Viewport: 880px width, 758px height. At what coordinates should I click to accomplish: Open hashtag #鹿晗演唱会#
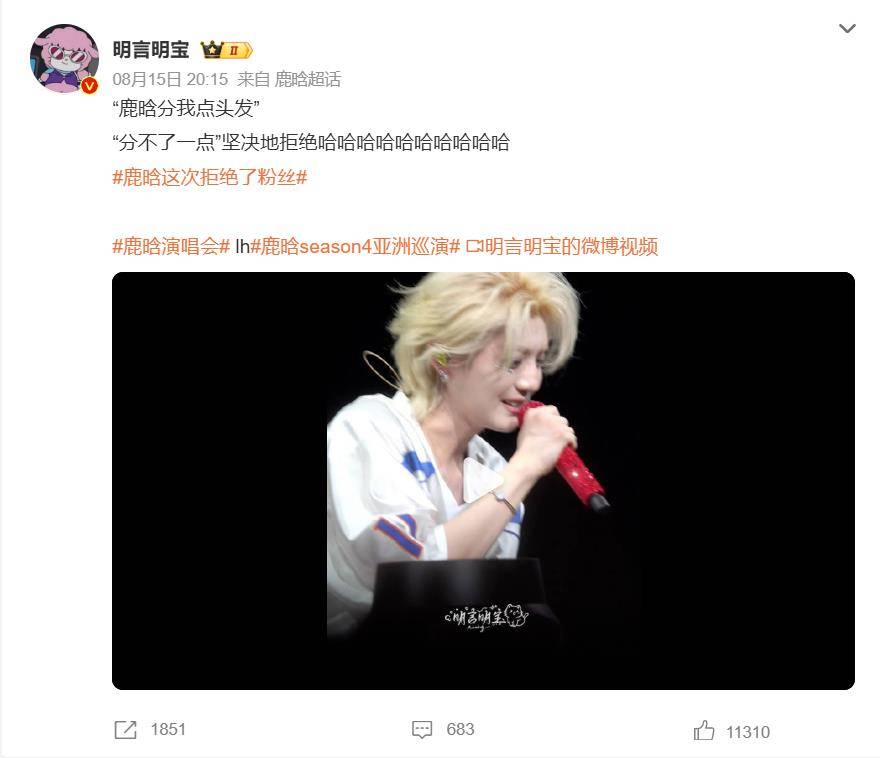click(171, 246)
